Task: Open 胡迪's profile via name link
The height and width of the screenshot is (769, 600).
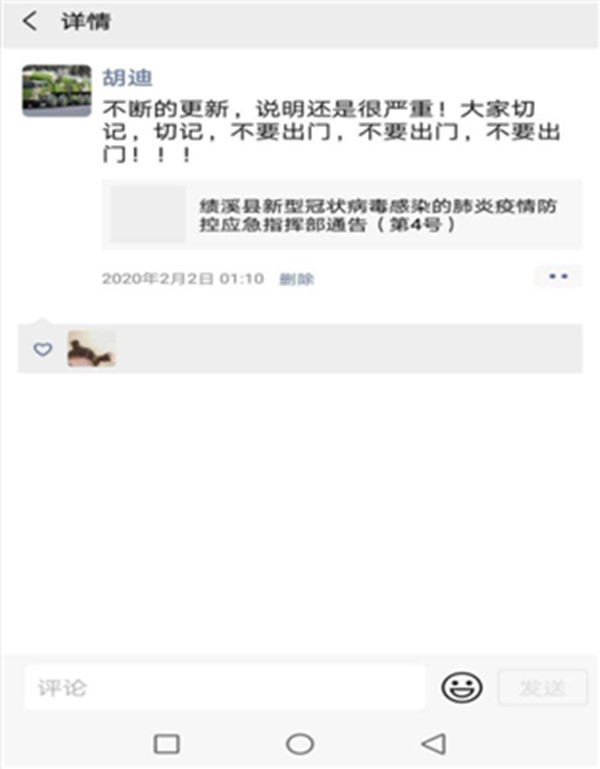Action: tap(128, 78)
